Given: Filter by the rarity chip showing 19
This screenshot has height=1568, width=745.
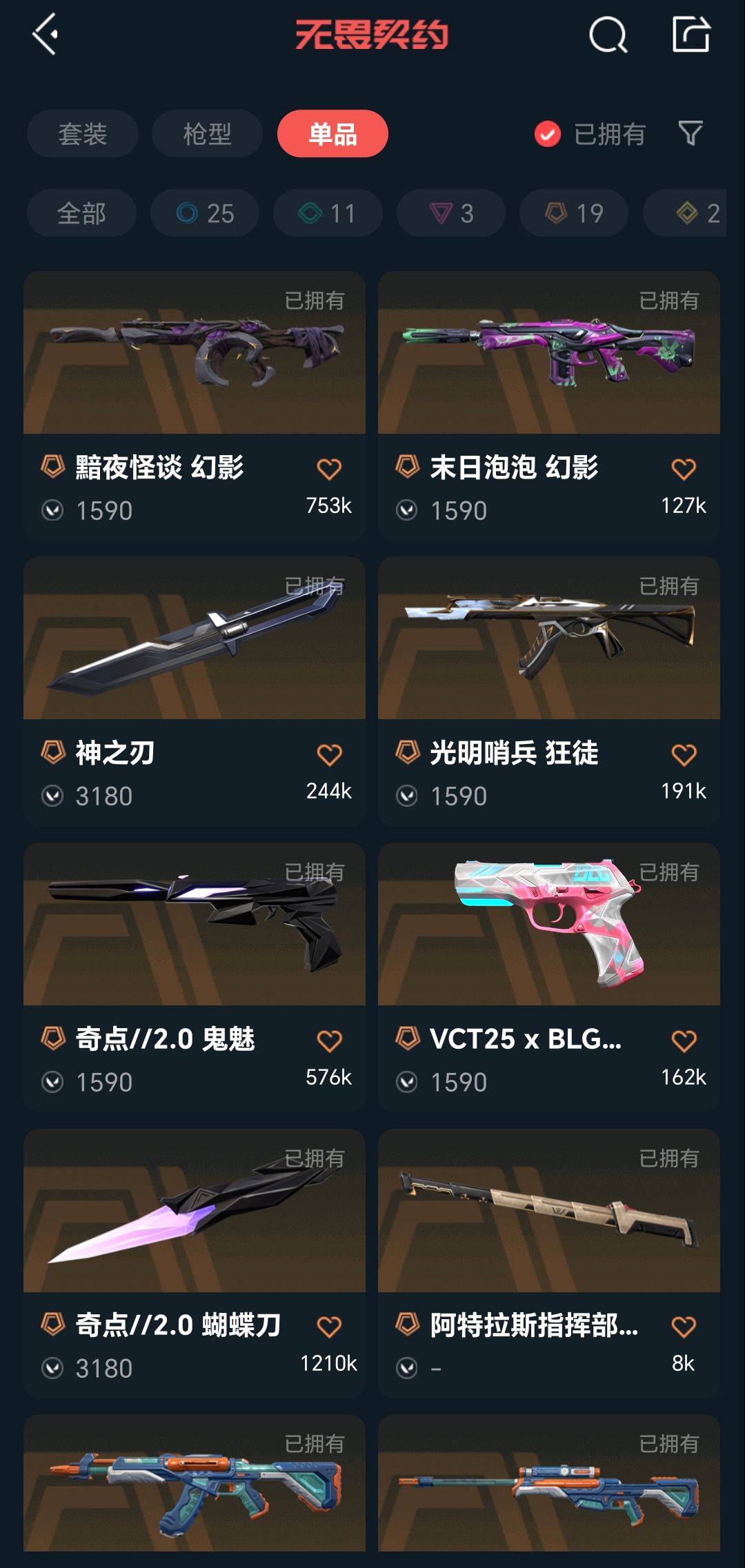Looking at the screenshot, I should point(574,213).
